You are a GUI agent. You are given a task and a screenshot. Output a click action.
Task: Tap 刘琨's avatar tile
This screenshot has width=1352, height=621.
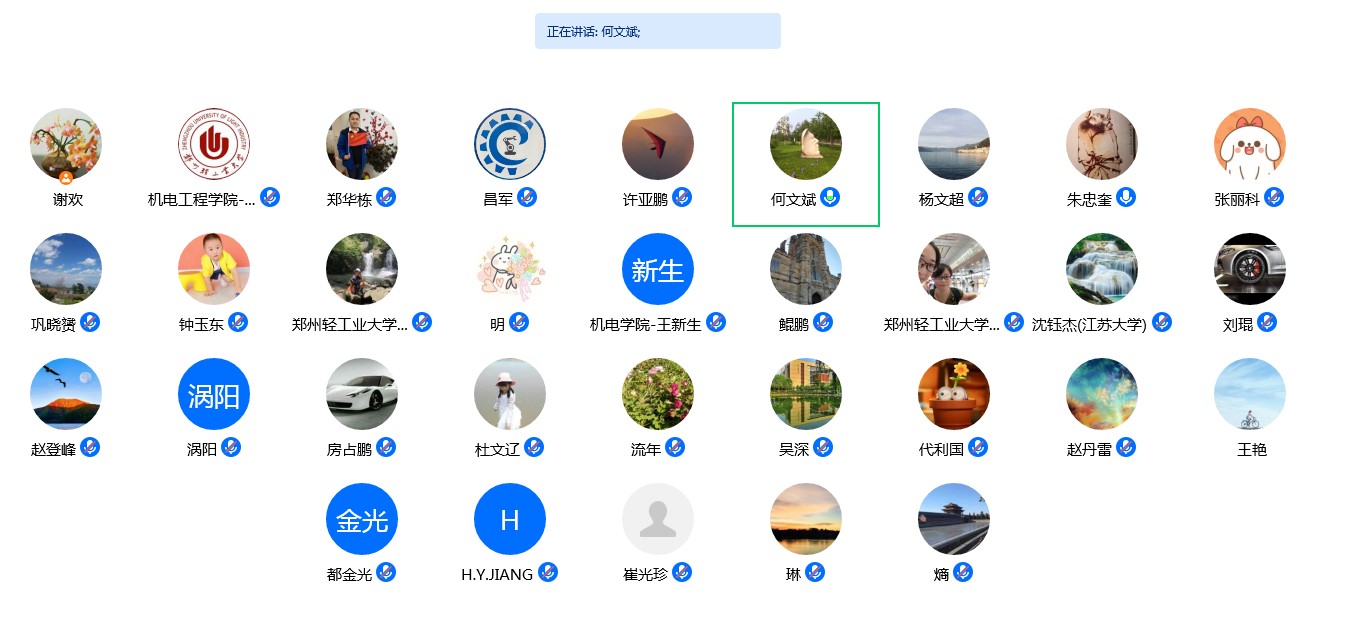(x=1250, y=270)
